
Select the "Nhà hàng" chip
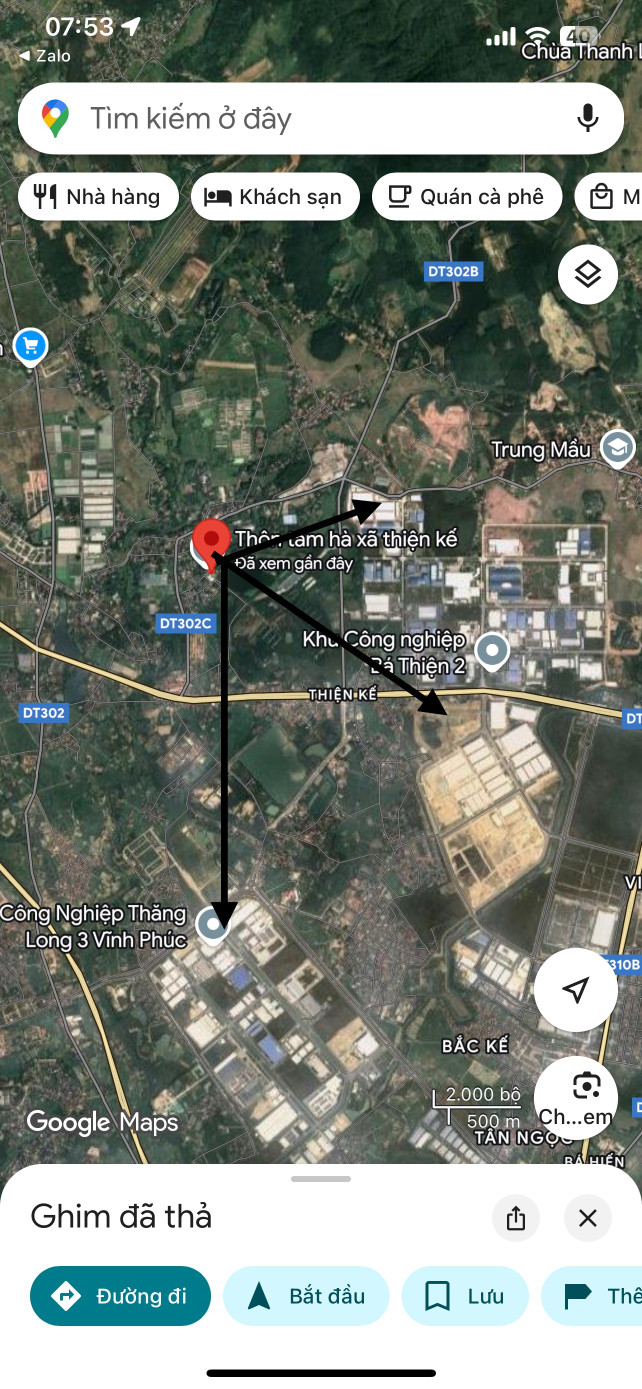(98, 197)
